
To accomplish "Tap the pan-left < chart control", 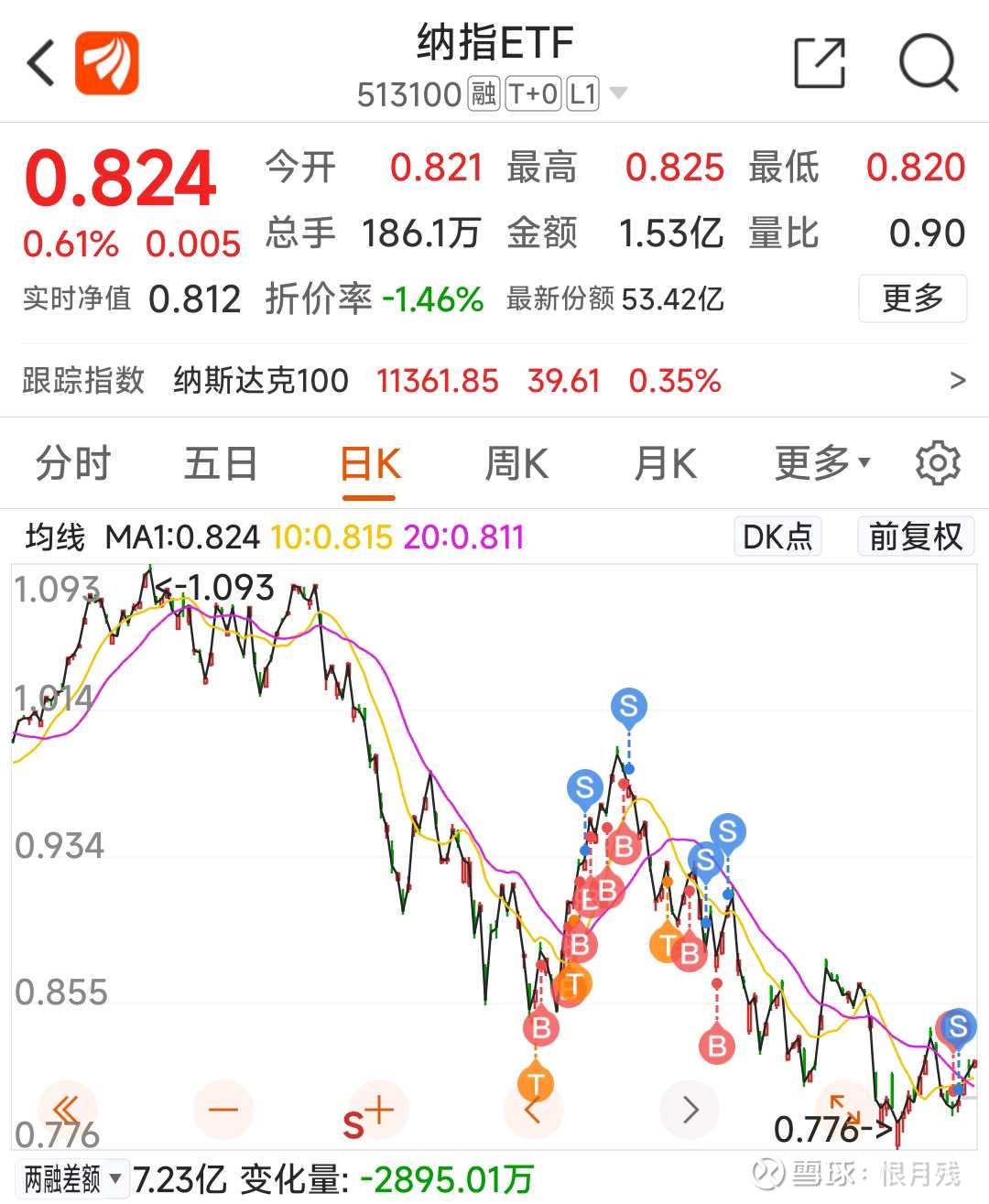I will (532, 1109).
